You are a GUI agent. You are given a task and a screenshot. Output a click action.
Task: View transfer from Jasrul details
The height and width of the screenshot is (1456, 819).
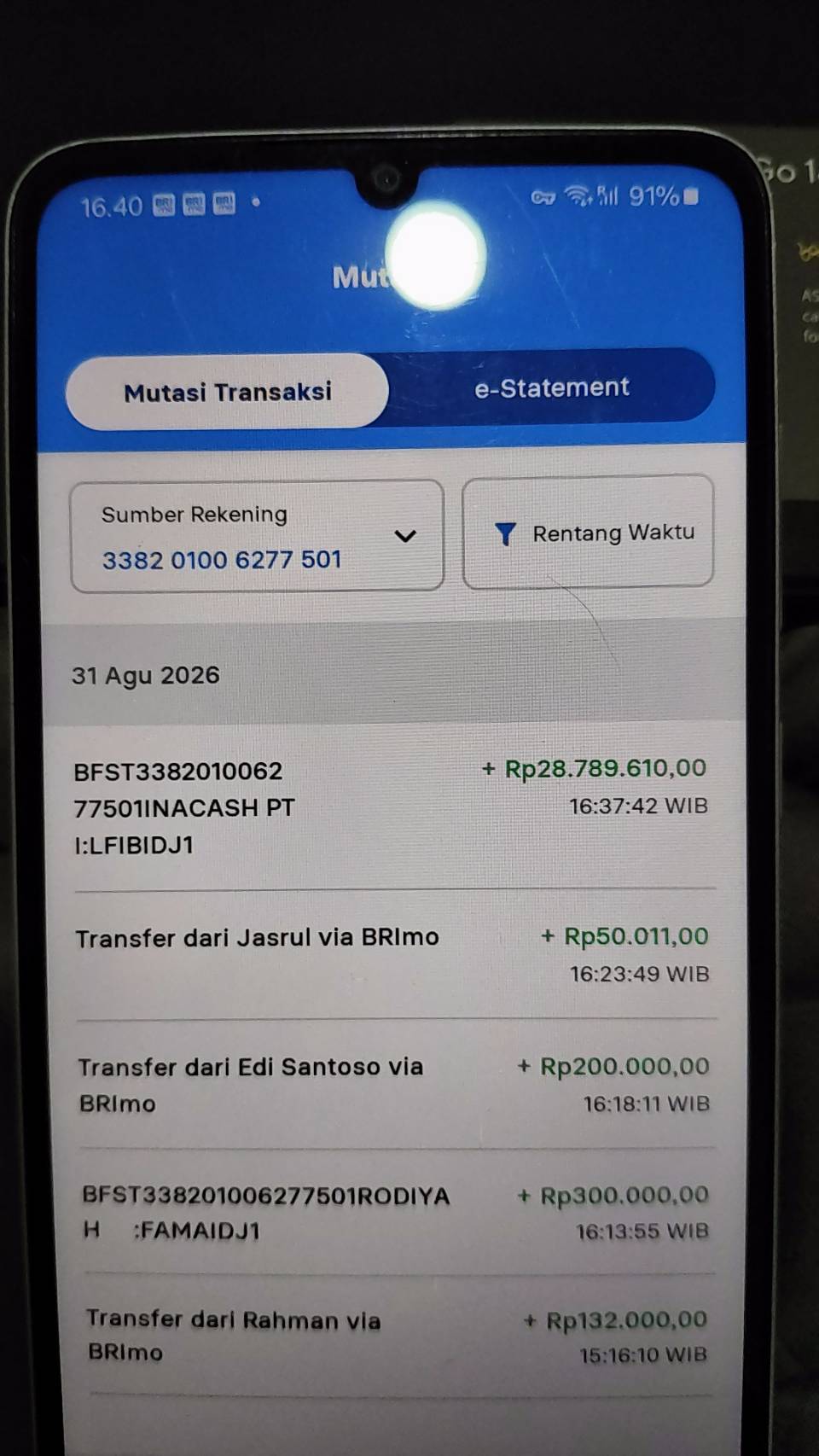pyautogui.click(x=394, y=954)
